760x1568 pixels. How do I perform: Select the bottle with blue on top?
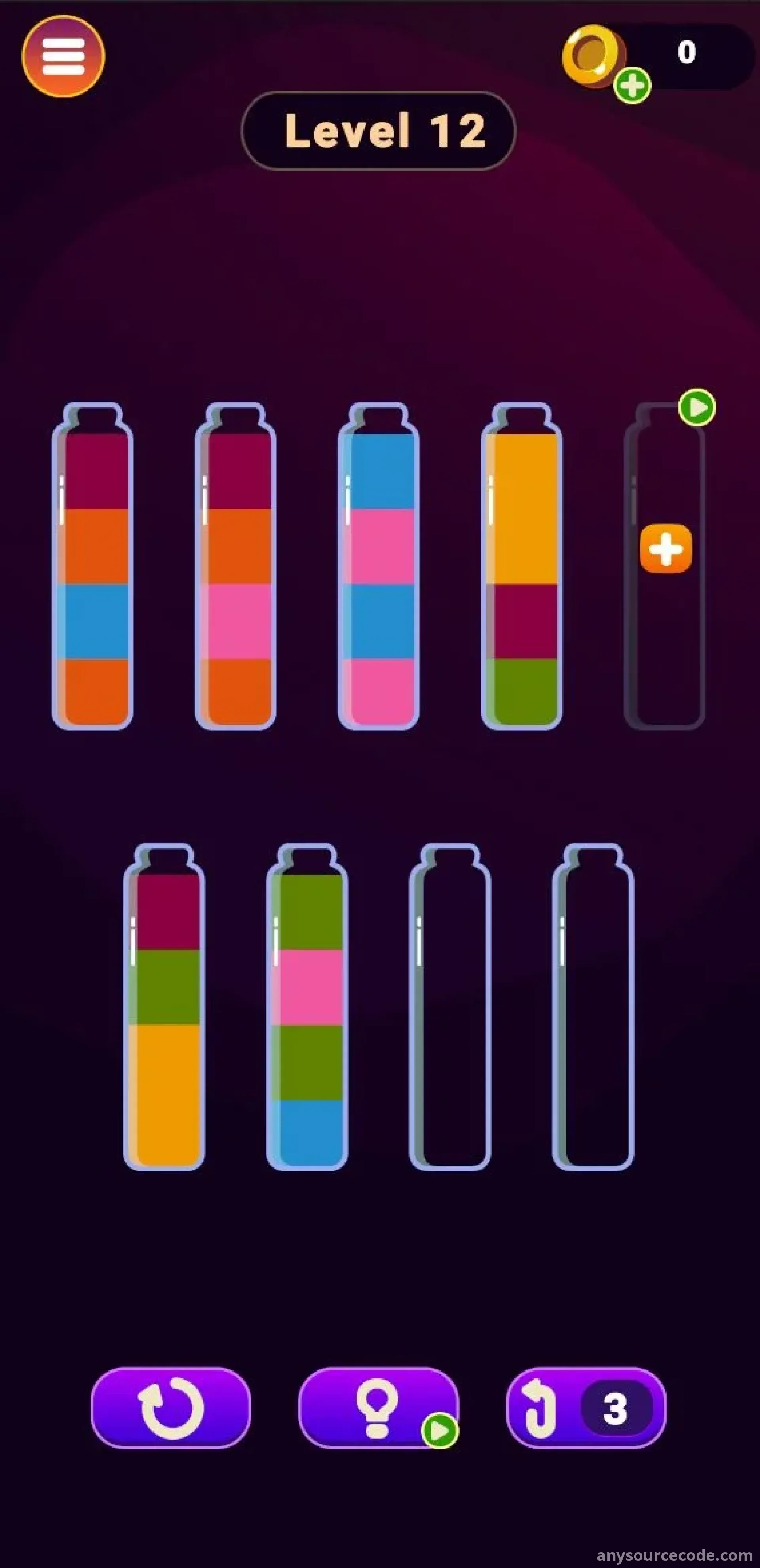coord(378,565)
